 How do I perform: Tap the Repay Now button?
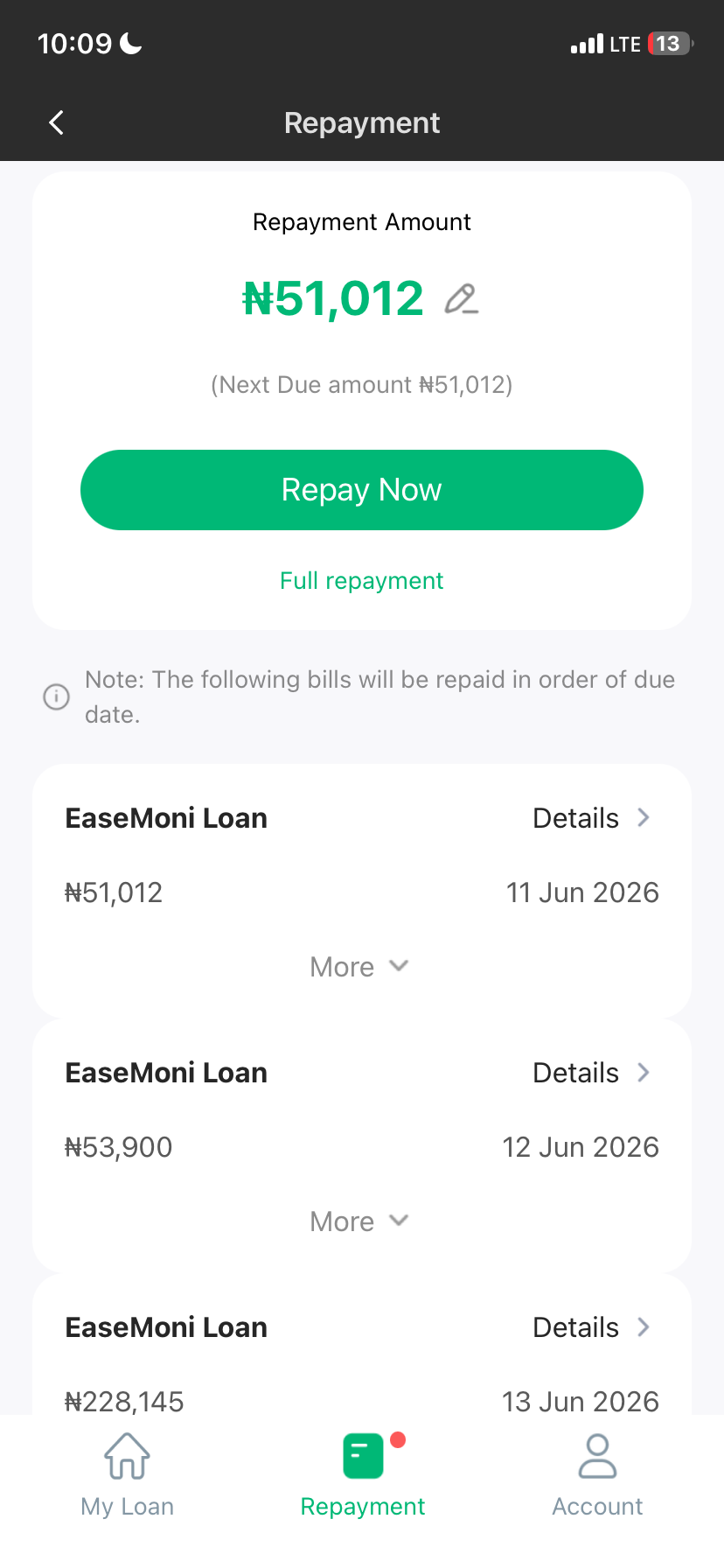click(362, 490)
